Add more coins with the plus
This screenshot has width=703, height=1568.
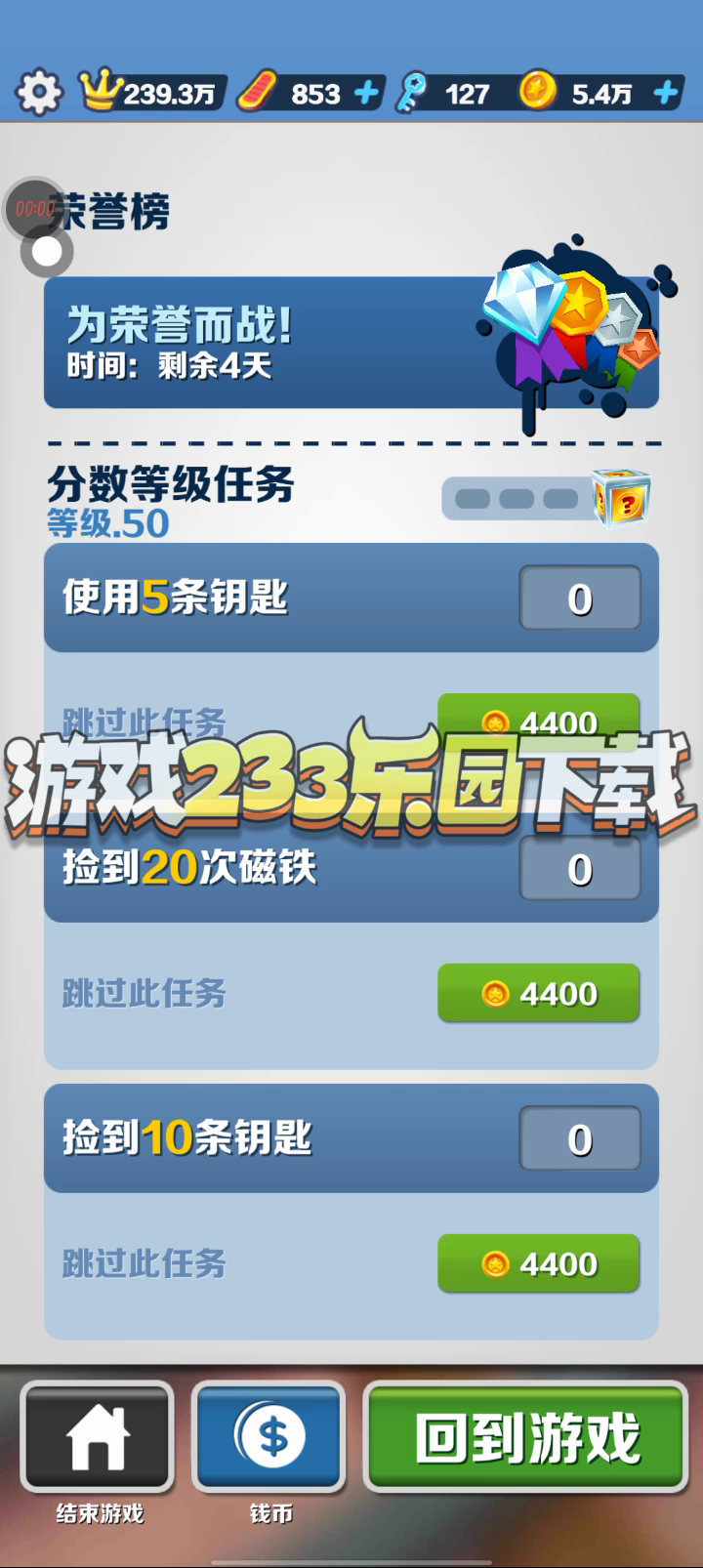(x=666, y=93)
